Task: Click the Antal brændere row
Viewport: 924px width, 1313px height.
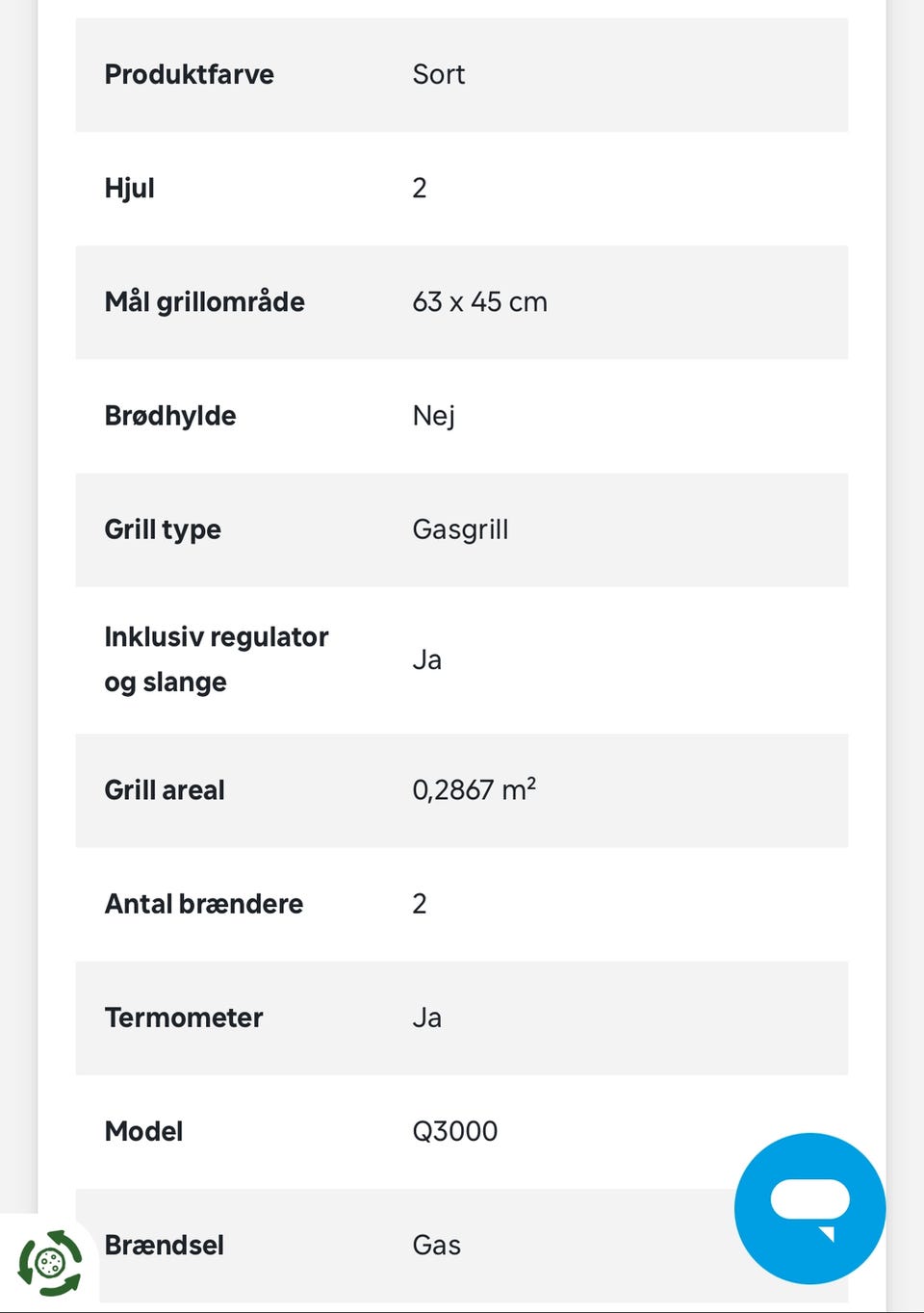Action: coord(203,903)
